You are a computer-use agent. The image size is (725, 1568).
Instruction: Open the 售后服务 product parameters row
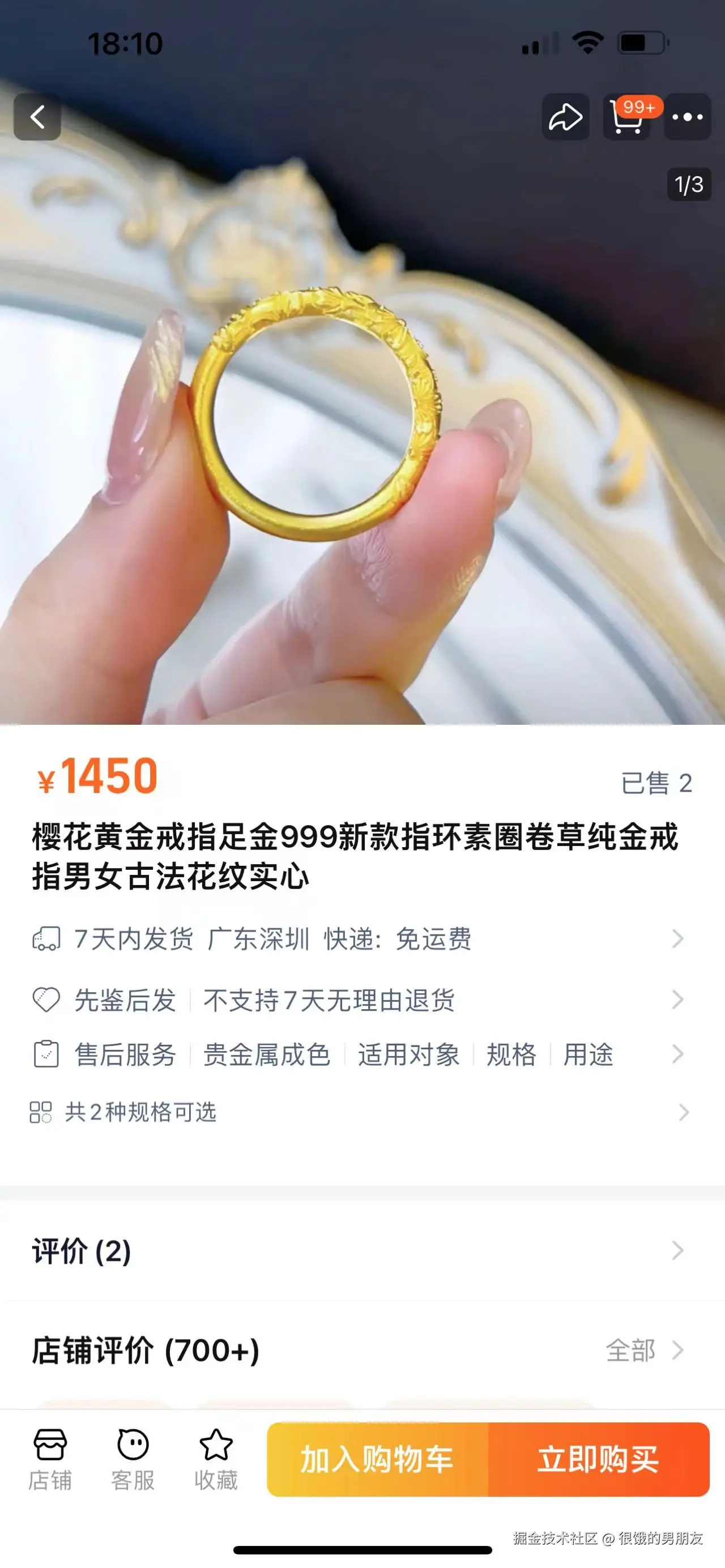[x=359, y=1054]
